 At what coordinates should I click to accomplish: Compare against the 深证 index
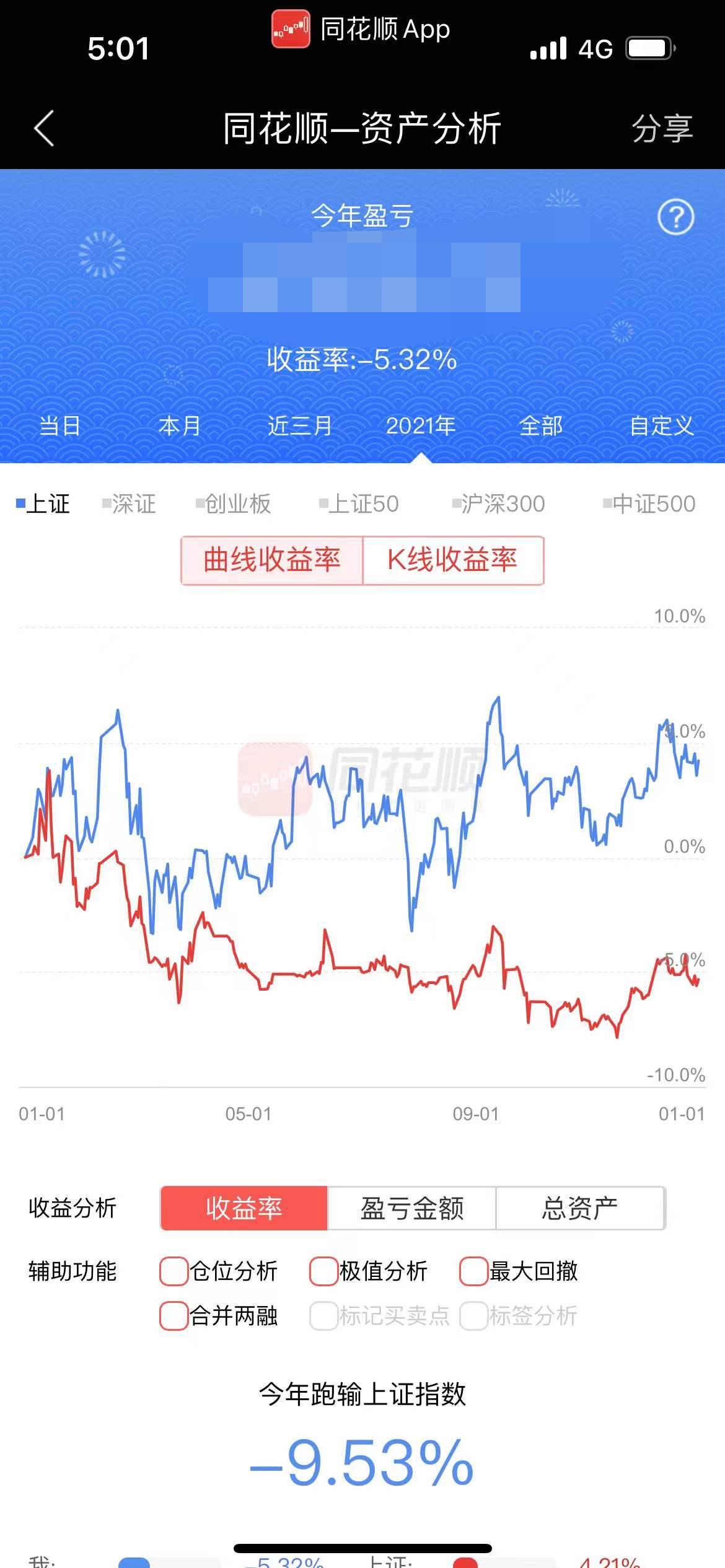point(130,504)
